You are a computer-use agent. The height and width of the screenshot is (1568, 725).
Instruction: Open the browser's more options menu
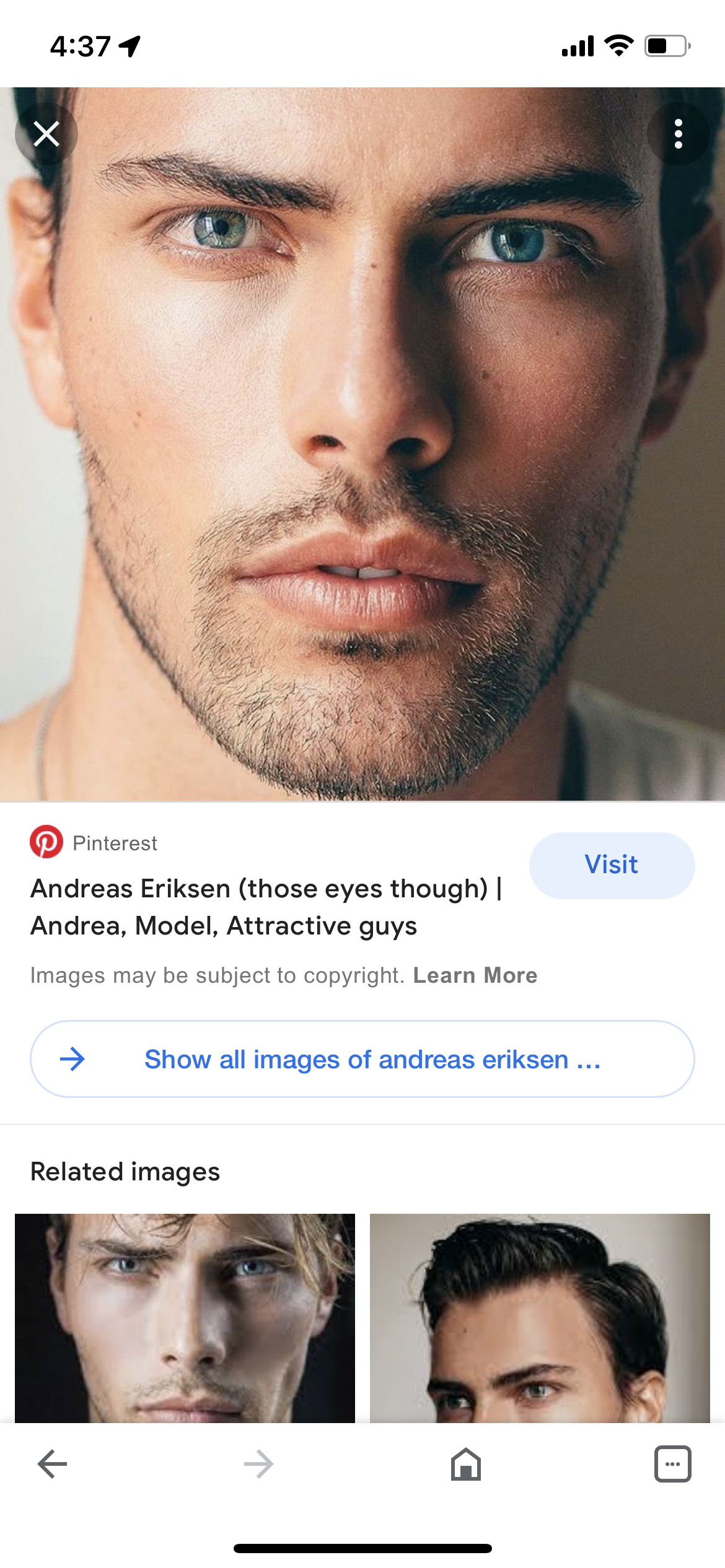point(672,1464)
